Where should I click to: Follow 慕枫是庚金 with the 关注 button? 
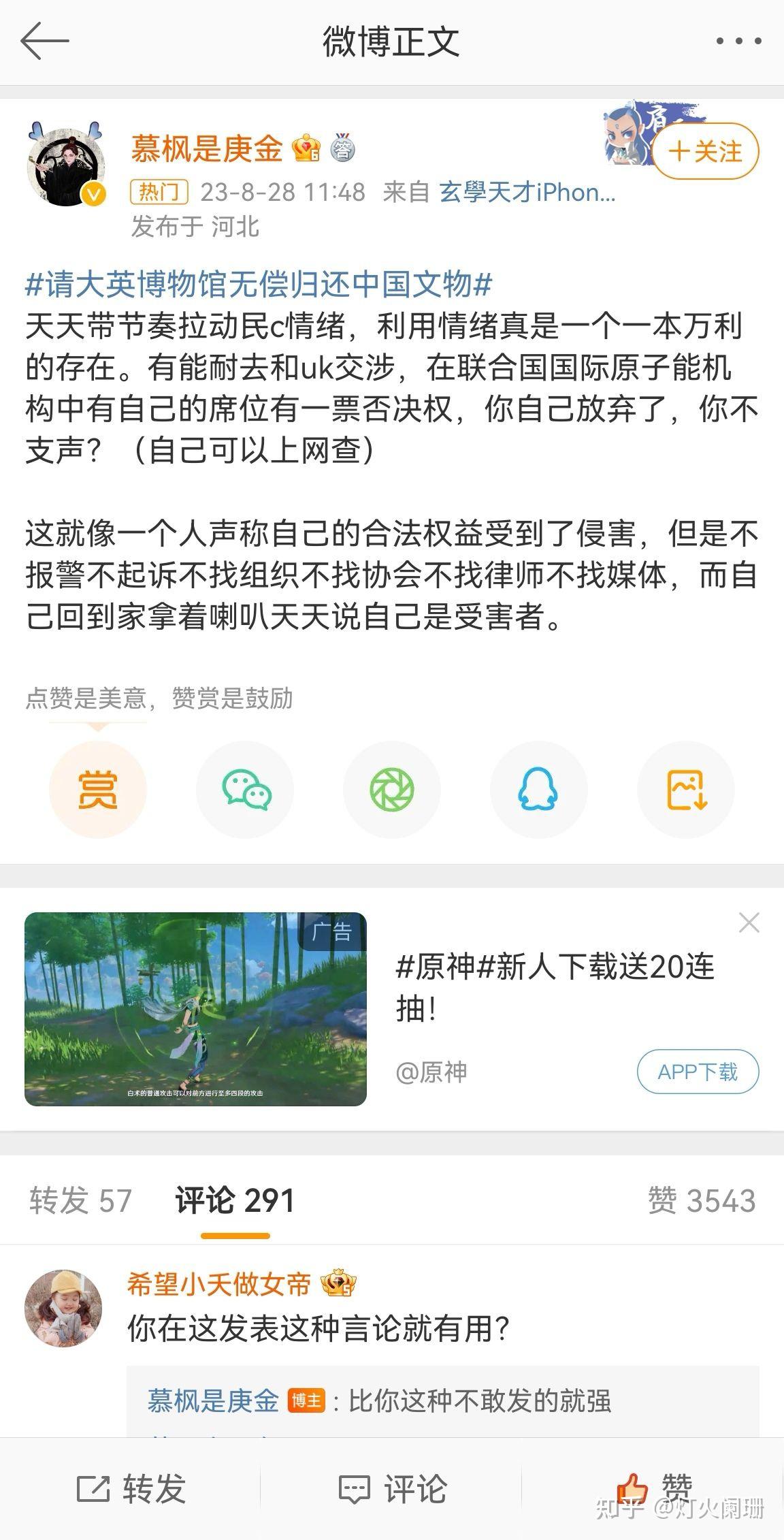(x=706, y=151)
